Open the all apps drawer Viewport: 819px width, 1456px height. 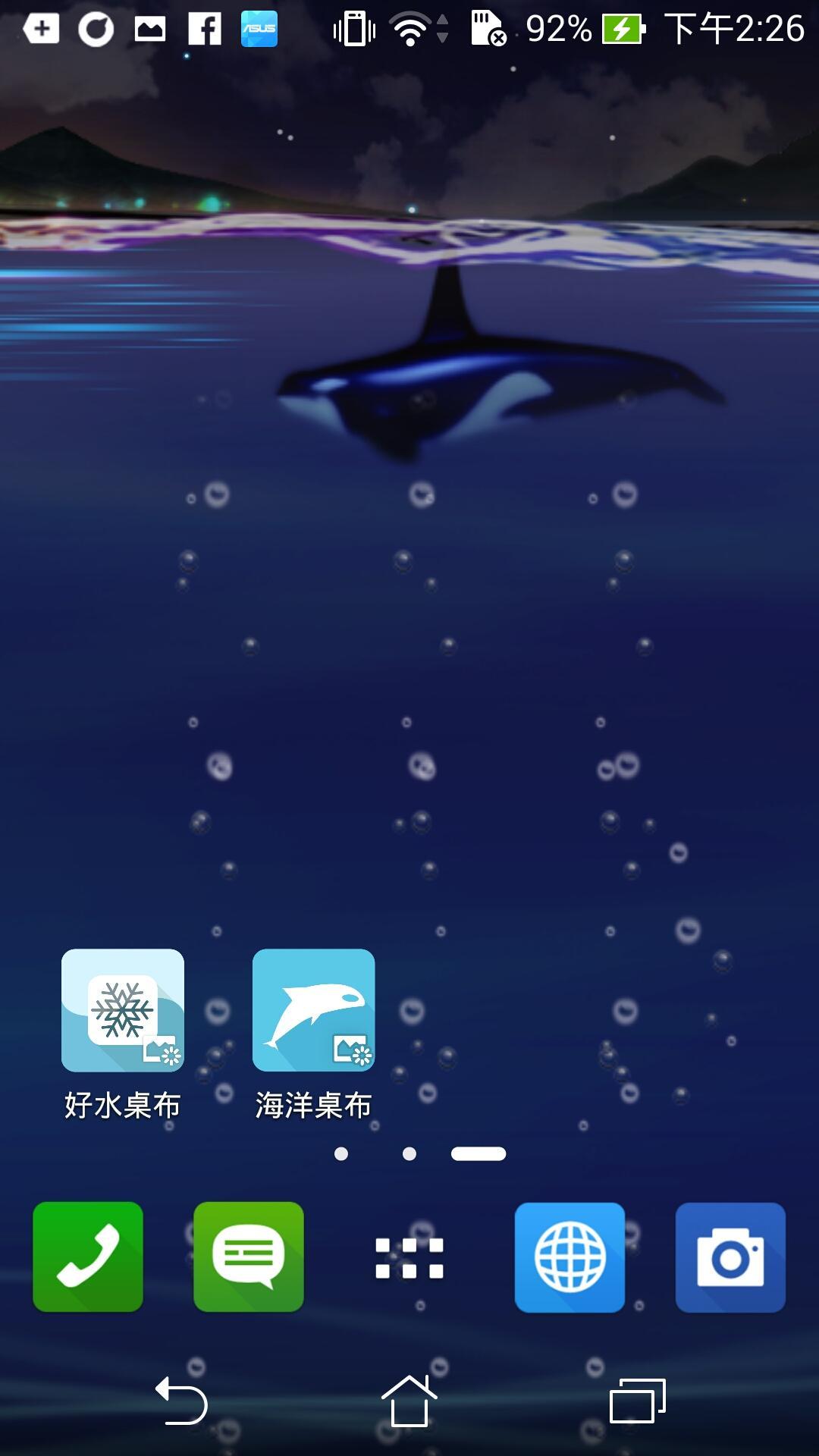coord(409,1258)
